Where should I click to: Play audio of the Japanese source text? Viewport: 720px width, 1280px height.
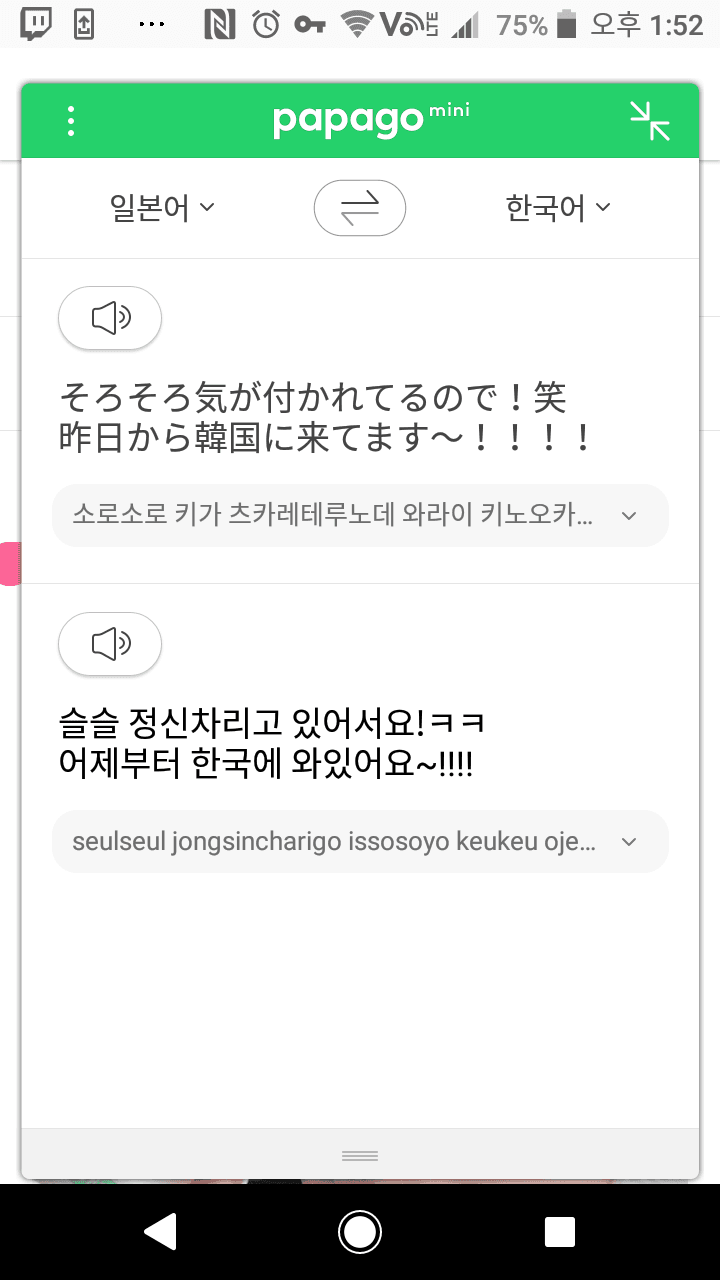coord(110,318)
